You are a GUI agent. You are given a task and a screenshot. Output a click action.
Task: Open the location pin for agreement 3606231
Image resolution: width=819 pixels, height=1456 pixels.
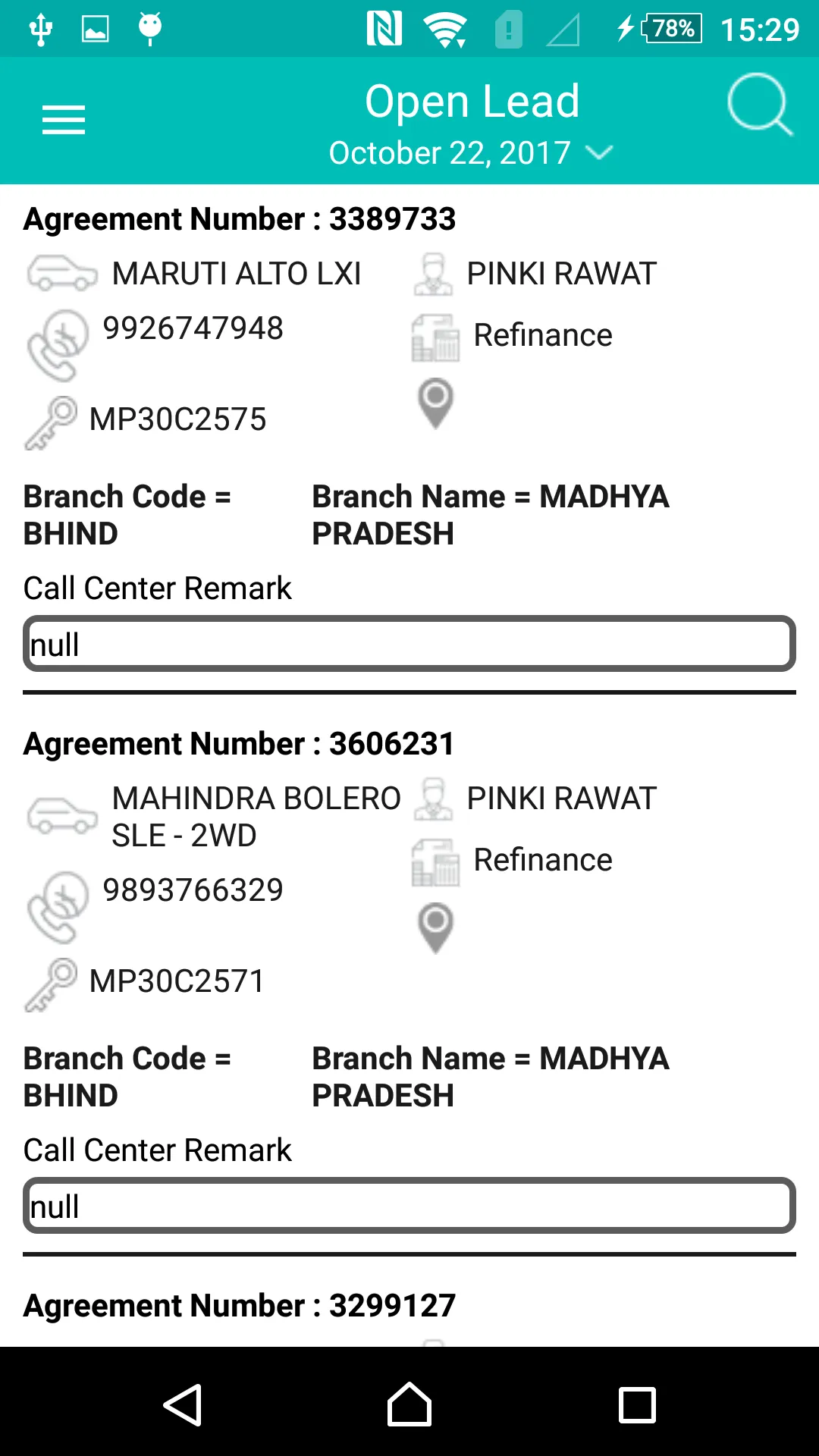[435, 927]
